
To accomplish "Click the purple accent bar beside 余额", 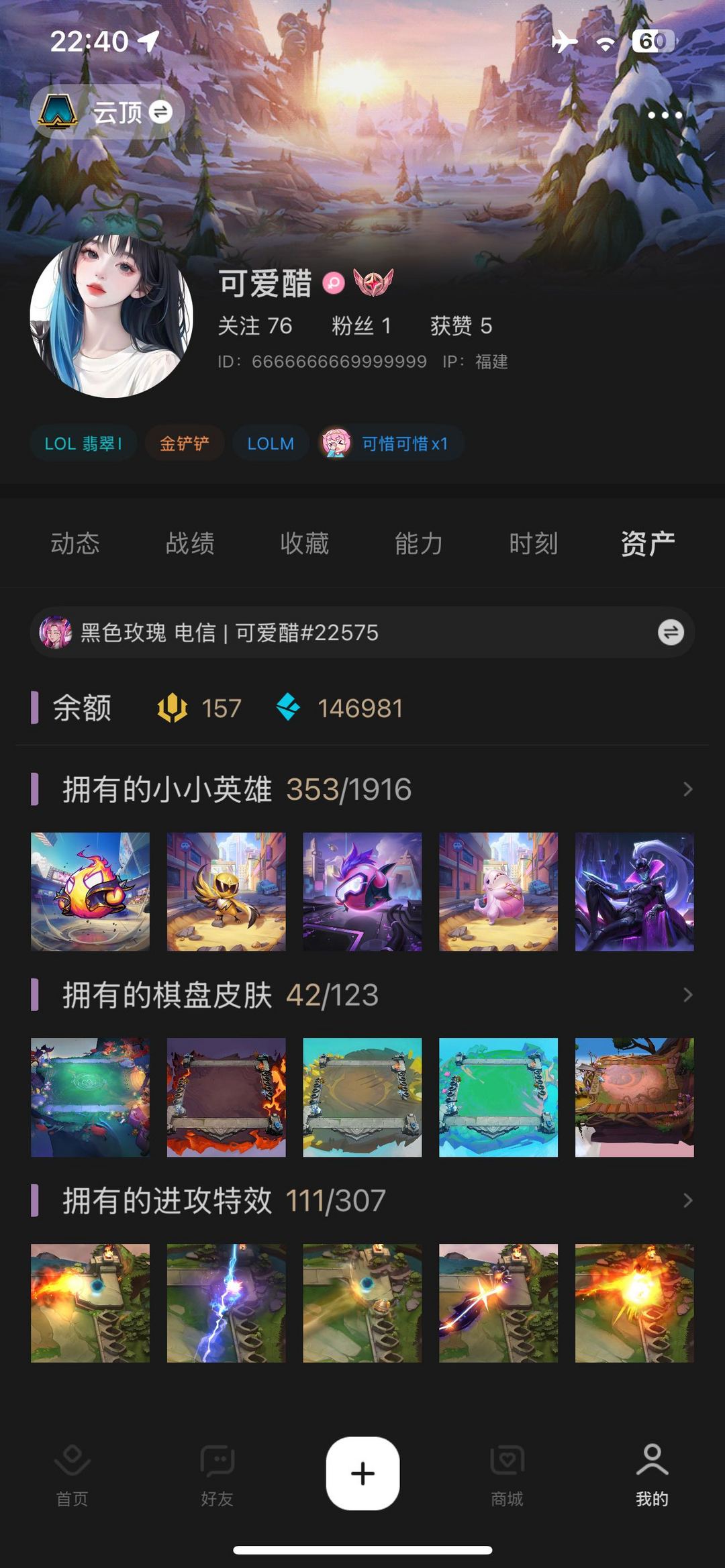I will (35, 707).
